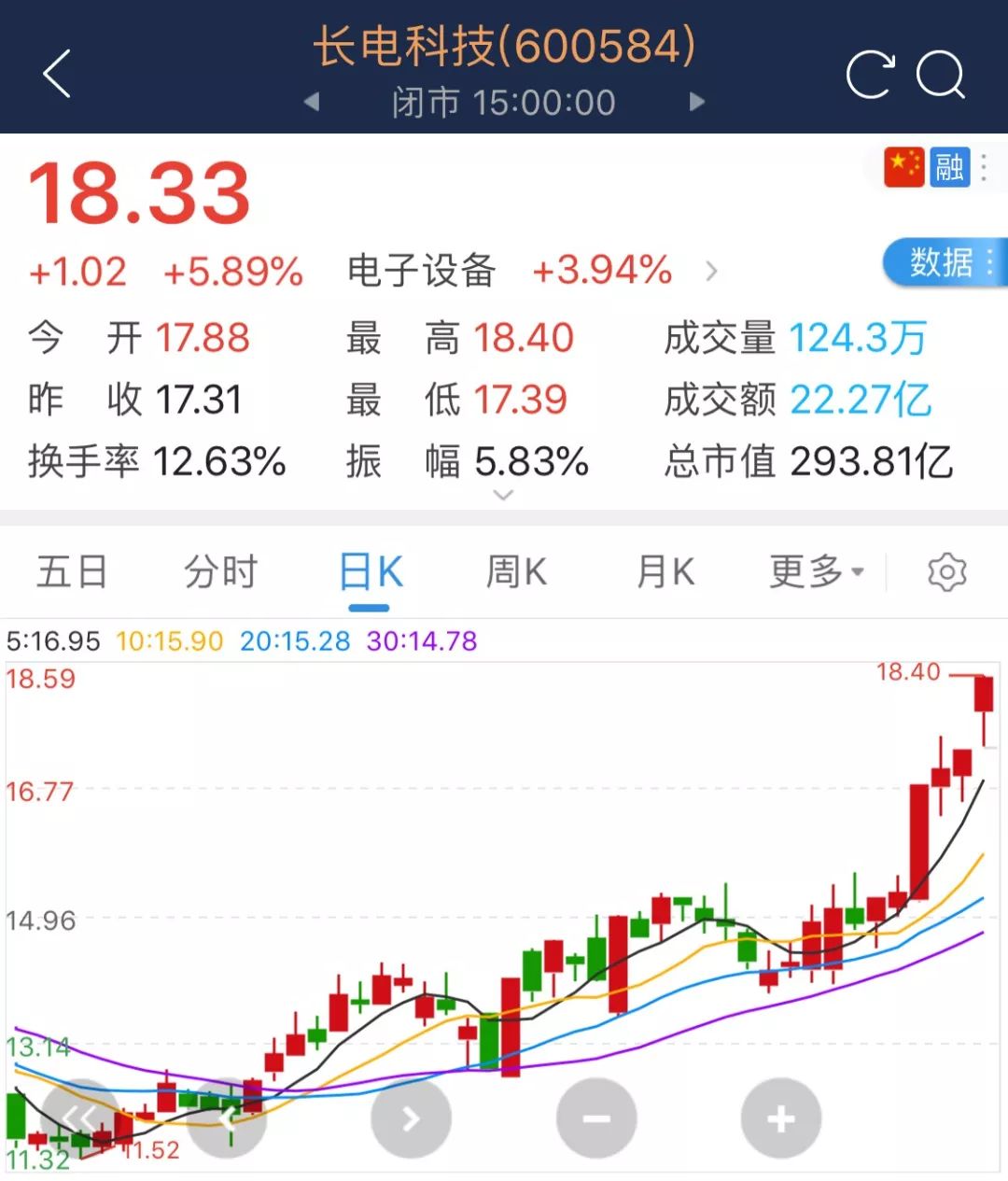Open the search icon in the title bar
Screen dimensions: 1008x1181
pyautogui.click(x=943, y=75)
